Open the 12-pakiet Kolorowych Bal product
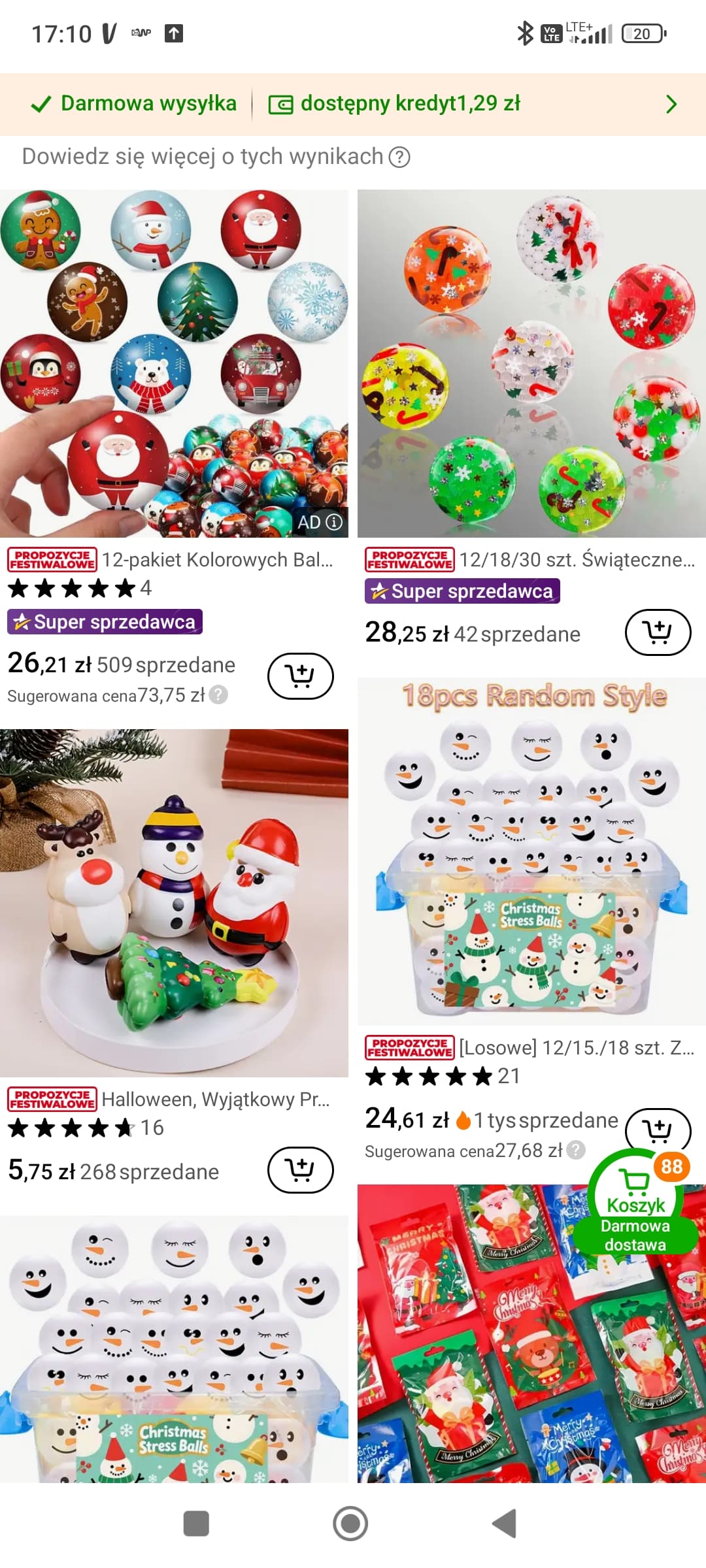 (x=174, y=363)
